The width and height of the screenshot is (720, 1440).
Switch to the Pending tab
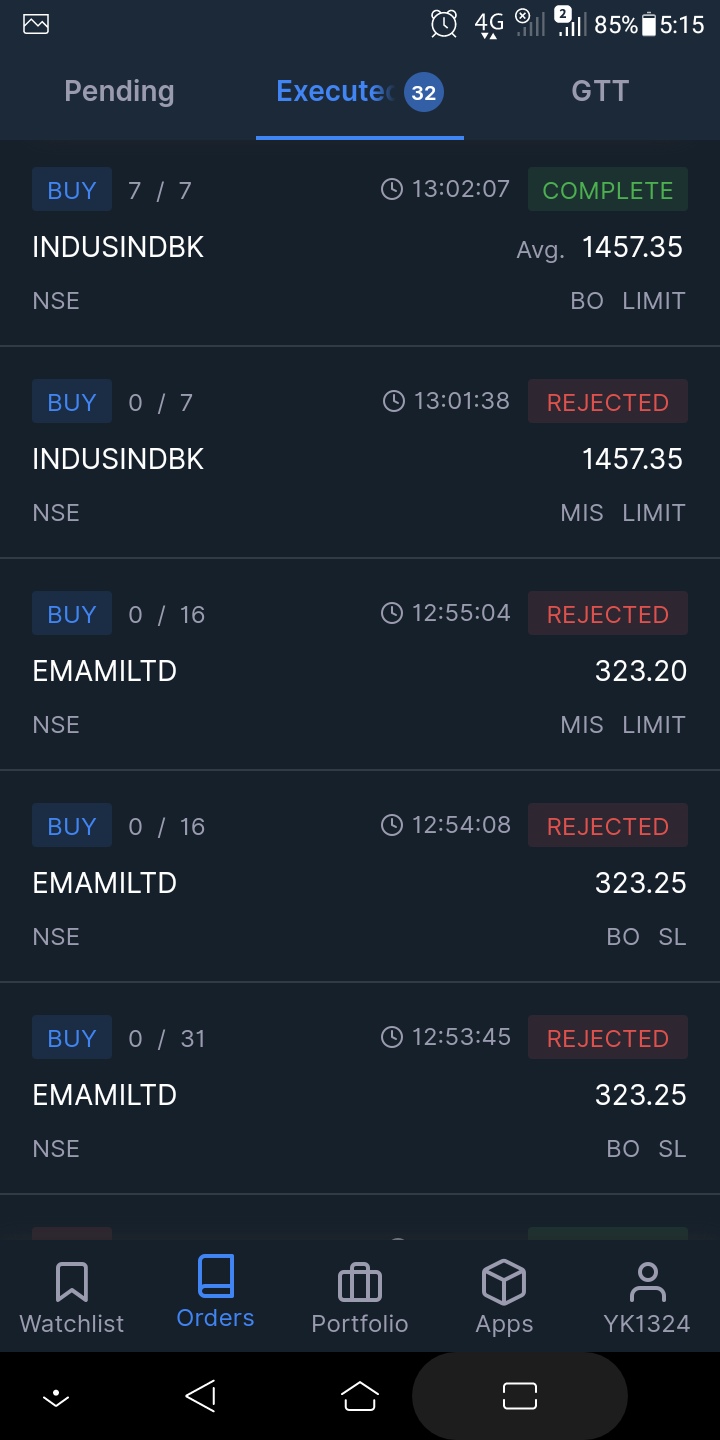click(119, 92)
